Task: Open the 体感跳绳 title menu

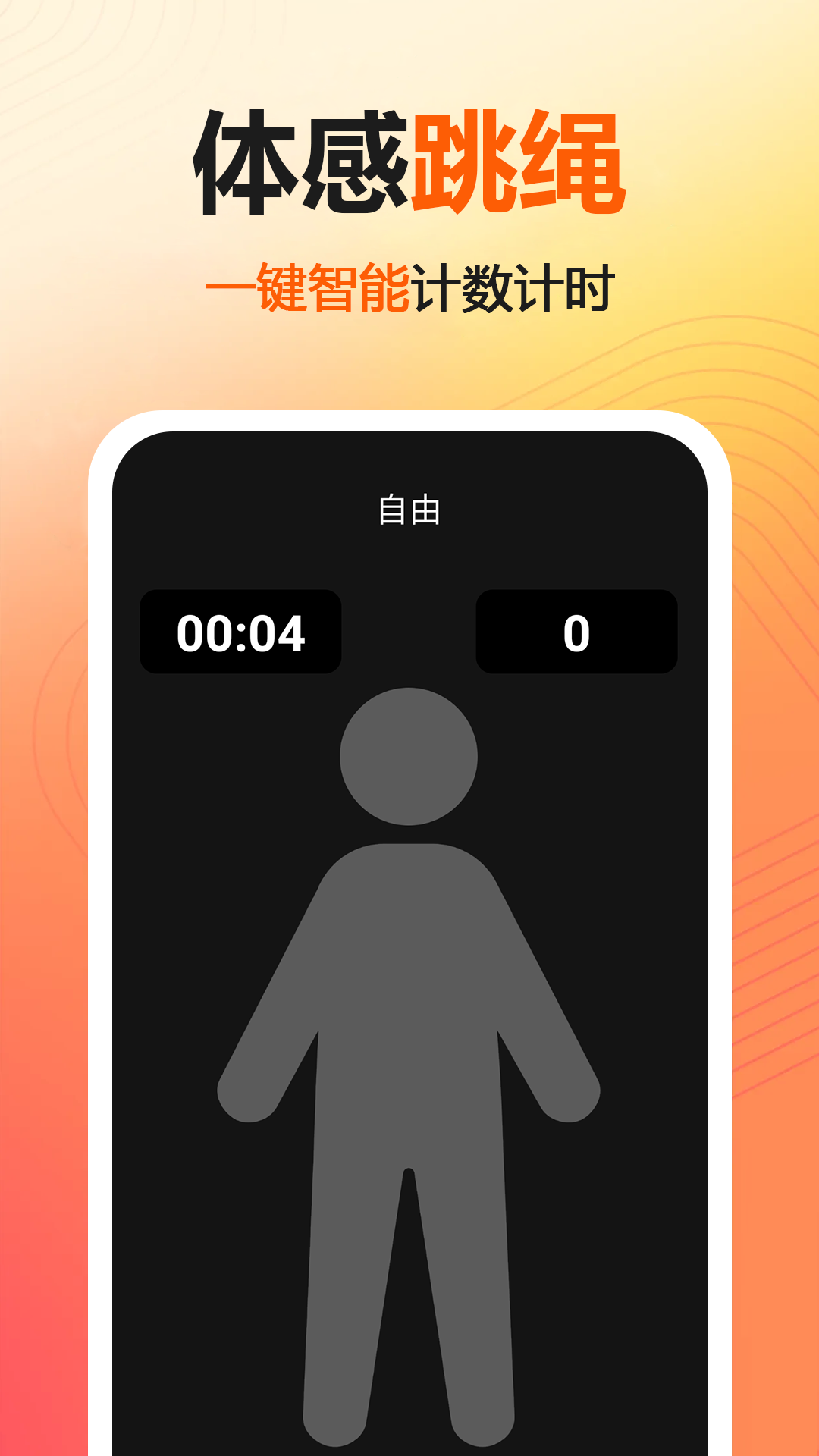Action: coord(409,159)
